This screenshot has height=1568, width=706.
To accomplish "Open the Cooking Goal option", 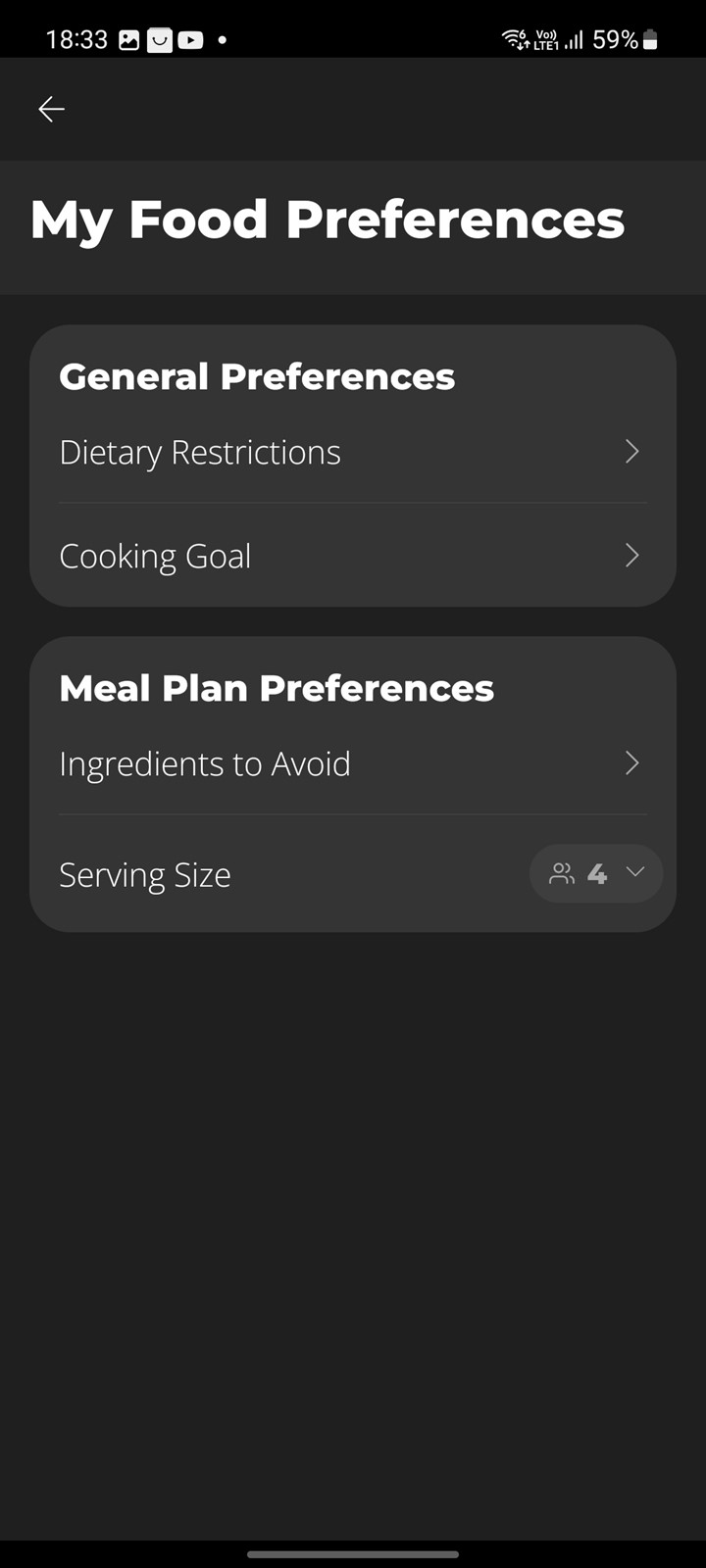I will (x=353, y=556).
